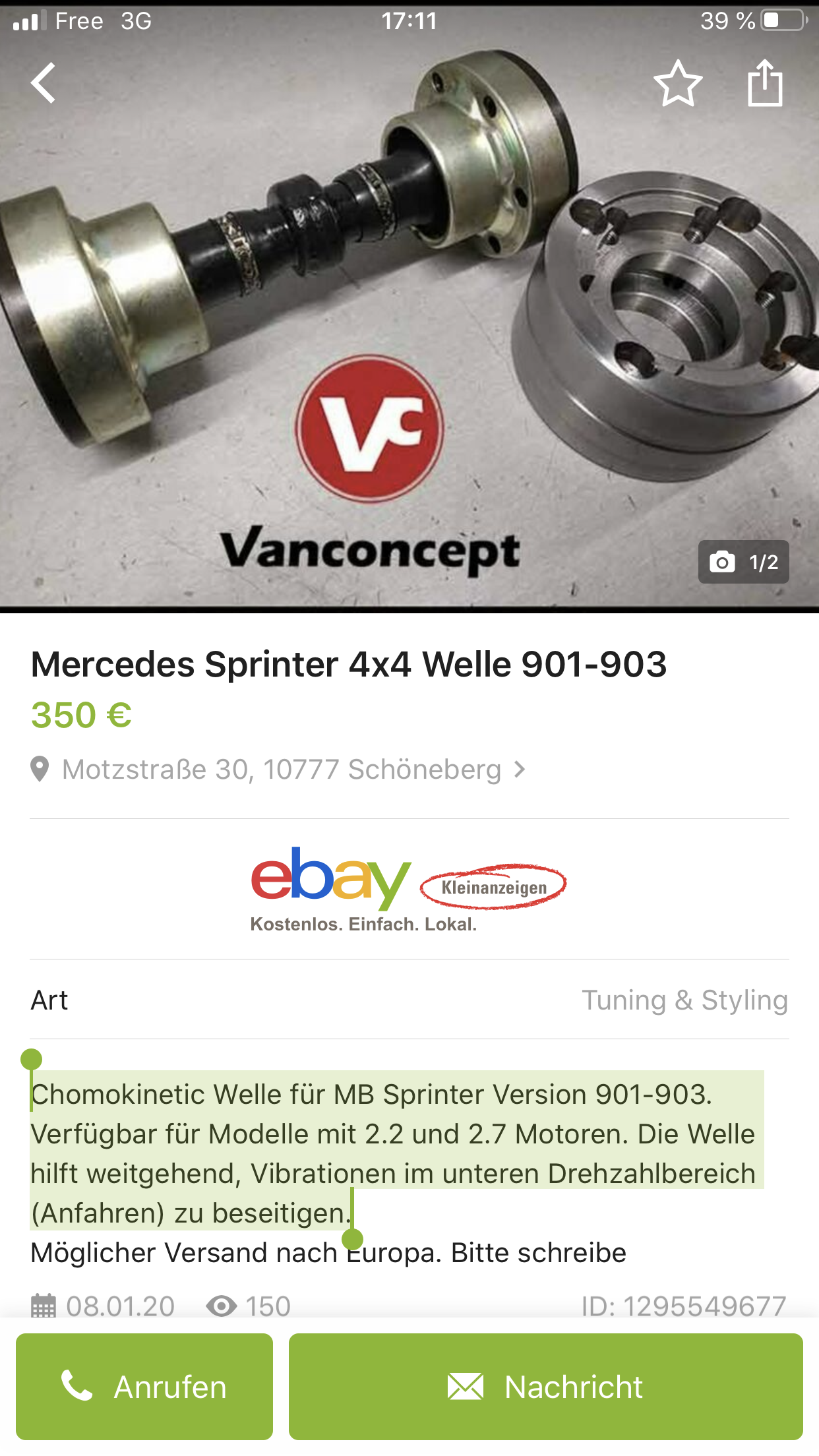Send the seller a Nachricht
Viewport: 819px width, 1456px height.
pos(545,1386)
